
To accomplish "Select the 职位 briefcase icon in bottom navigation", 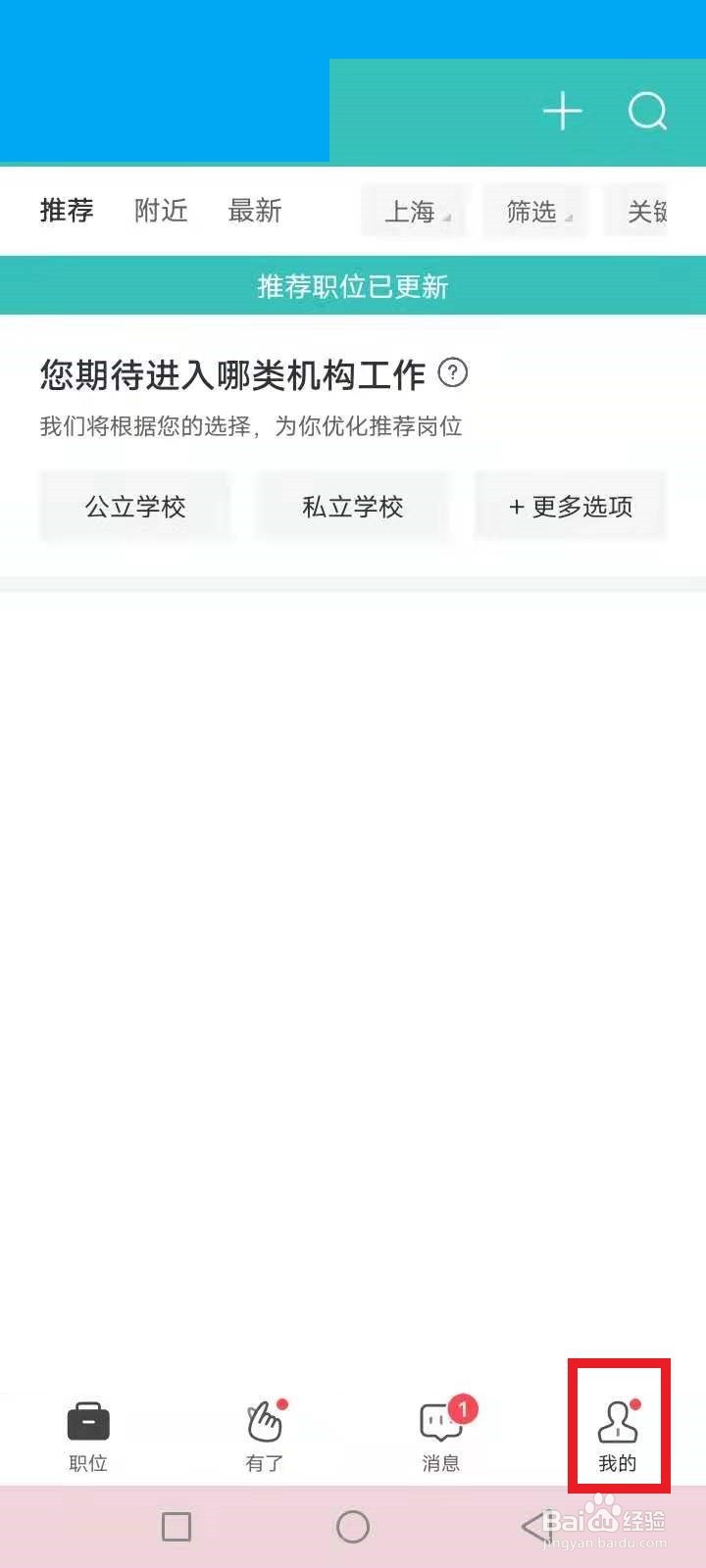I will point(87,1421).
